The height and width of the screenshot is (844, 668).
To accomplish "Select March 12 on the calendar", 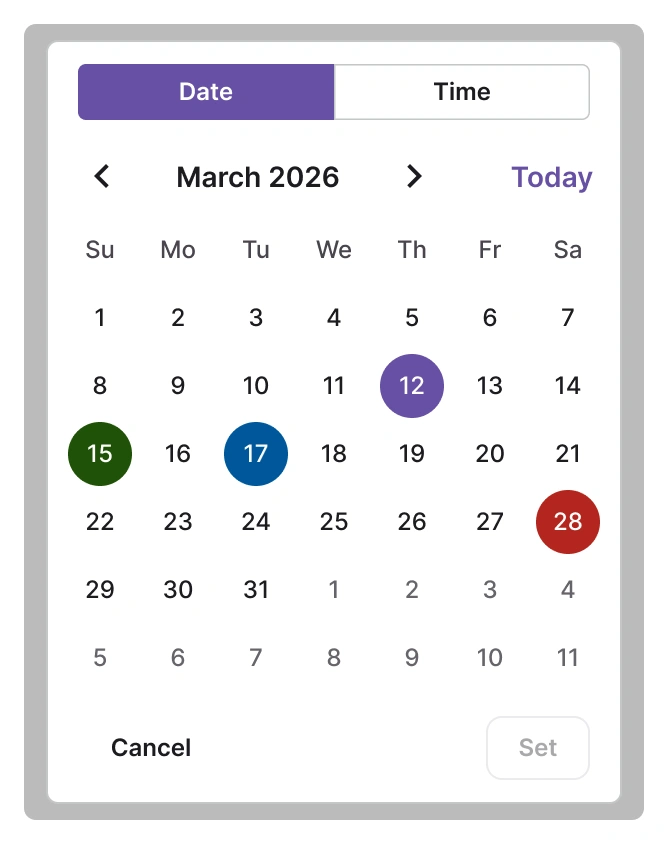I will [x=412, y=386].
